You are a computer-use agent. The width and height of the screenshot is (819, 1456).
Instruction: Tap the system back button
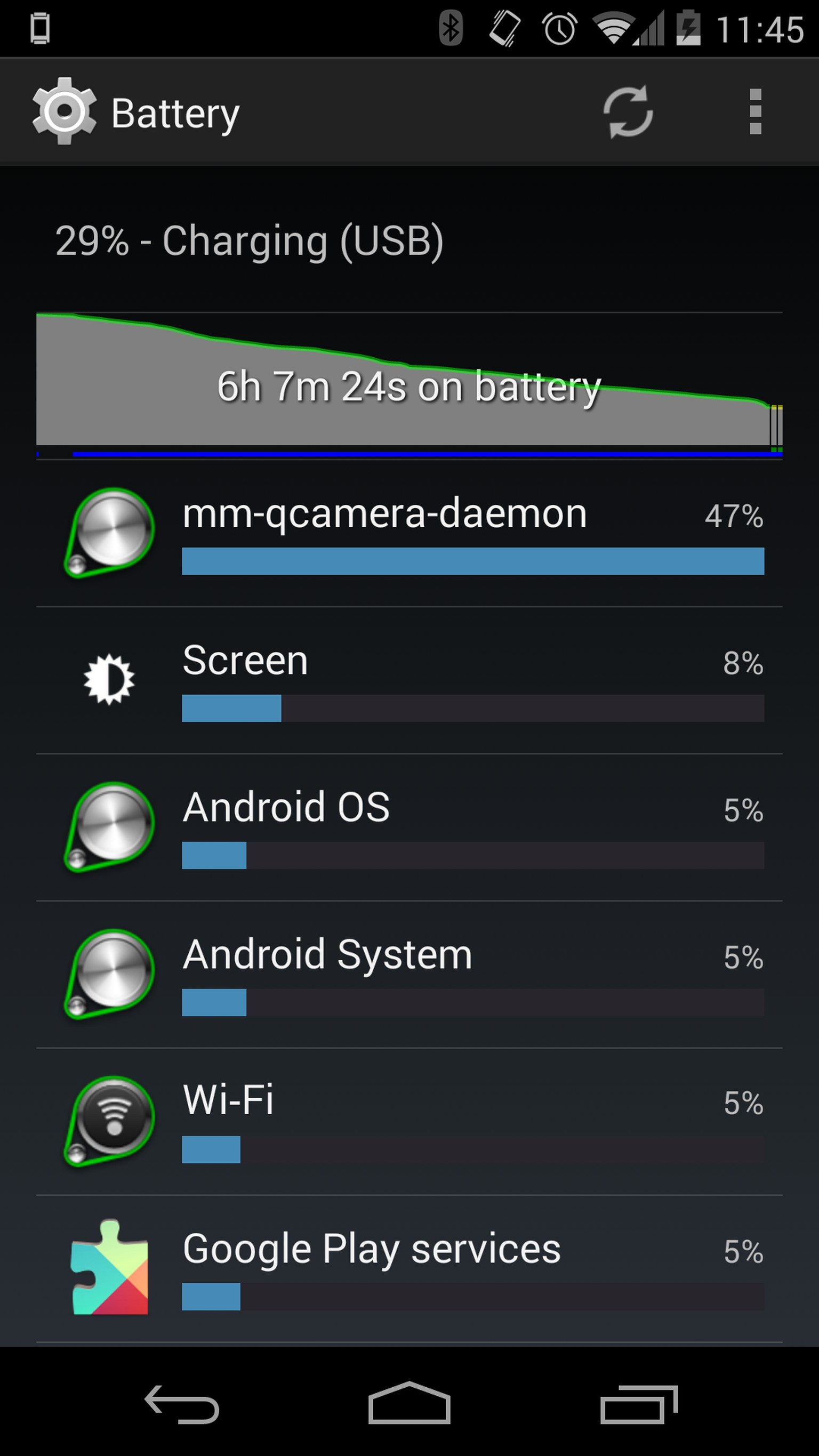(x=182, y=1404)
